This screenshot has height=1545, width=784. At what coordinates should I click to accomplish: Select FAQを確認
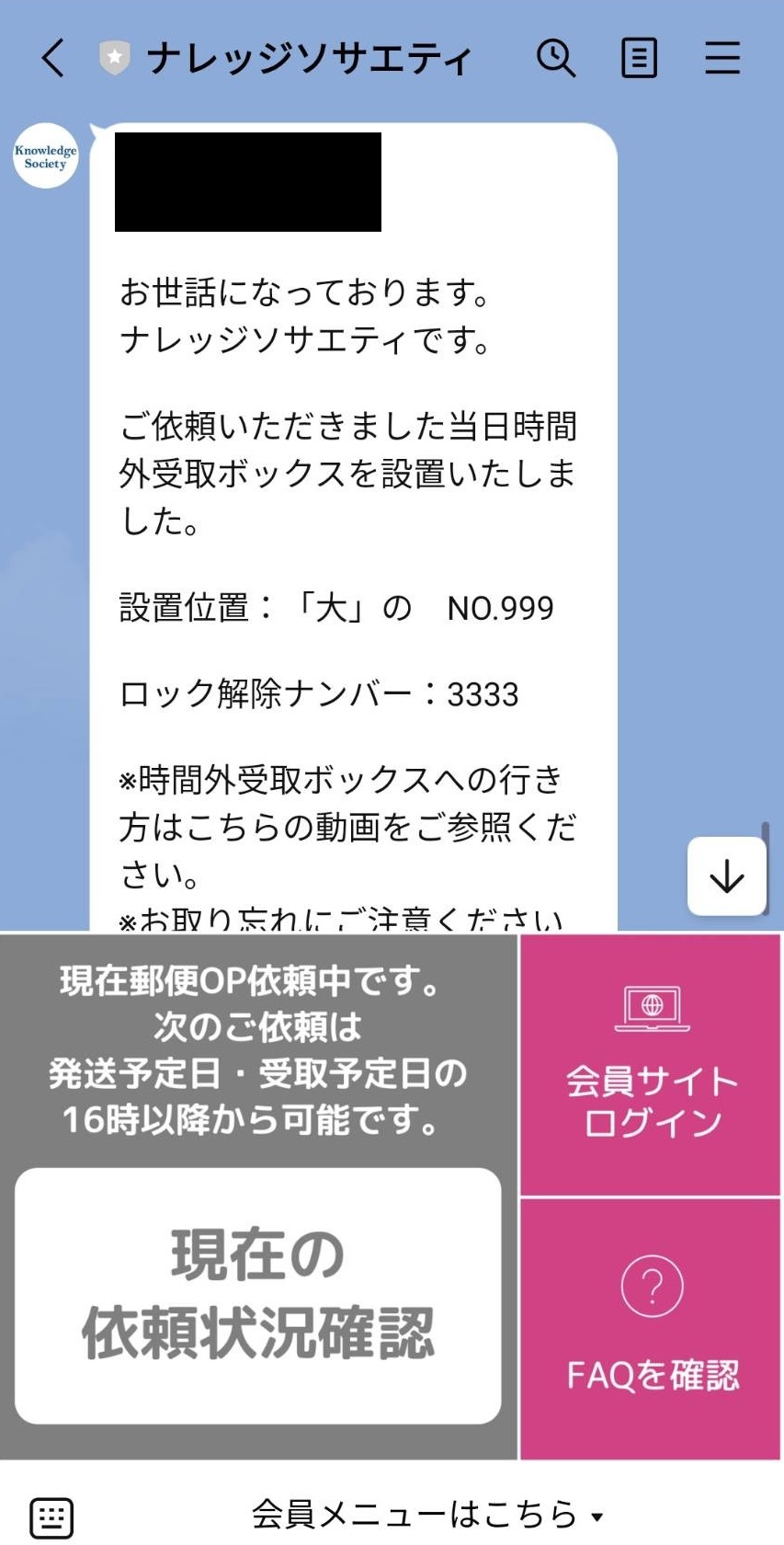651,1327
